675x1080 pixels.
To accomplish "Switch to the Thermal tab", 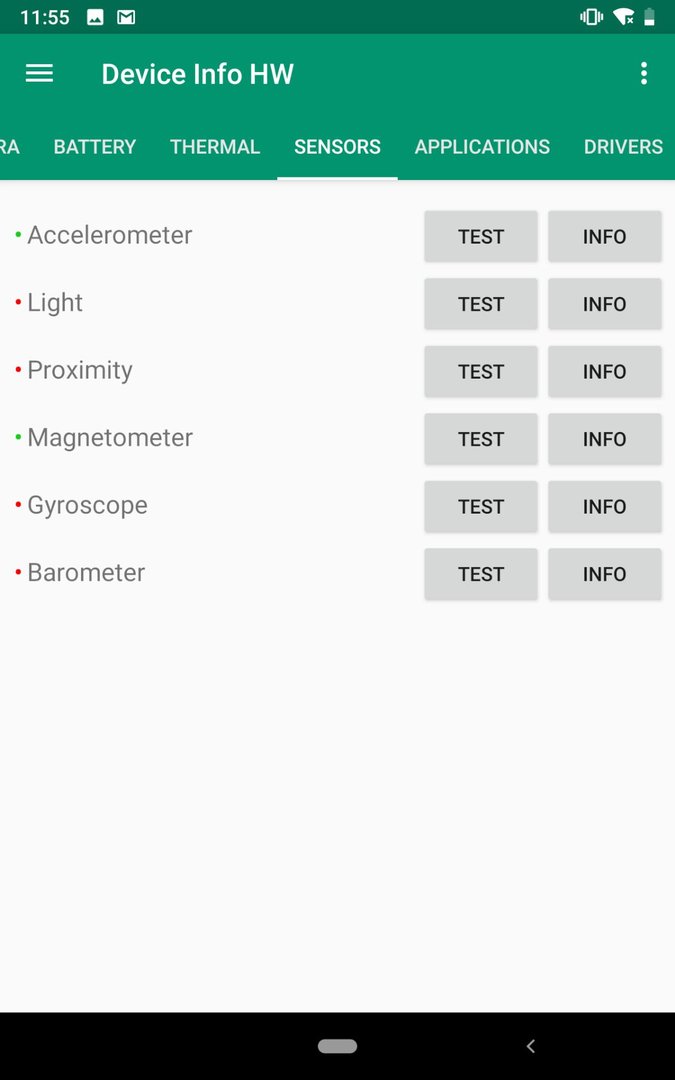I will 215,147.
